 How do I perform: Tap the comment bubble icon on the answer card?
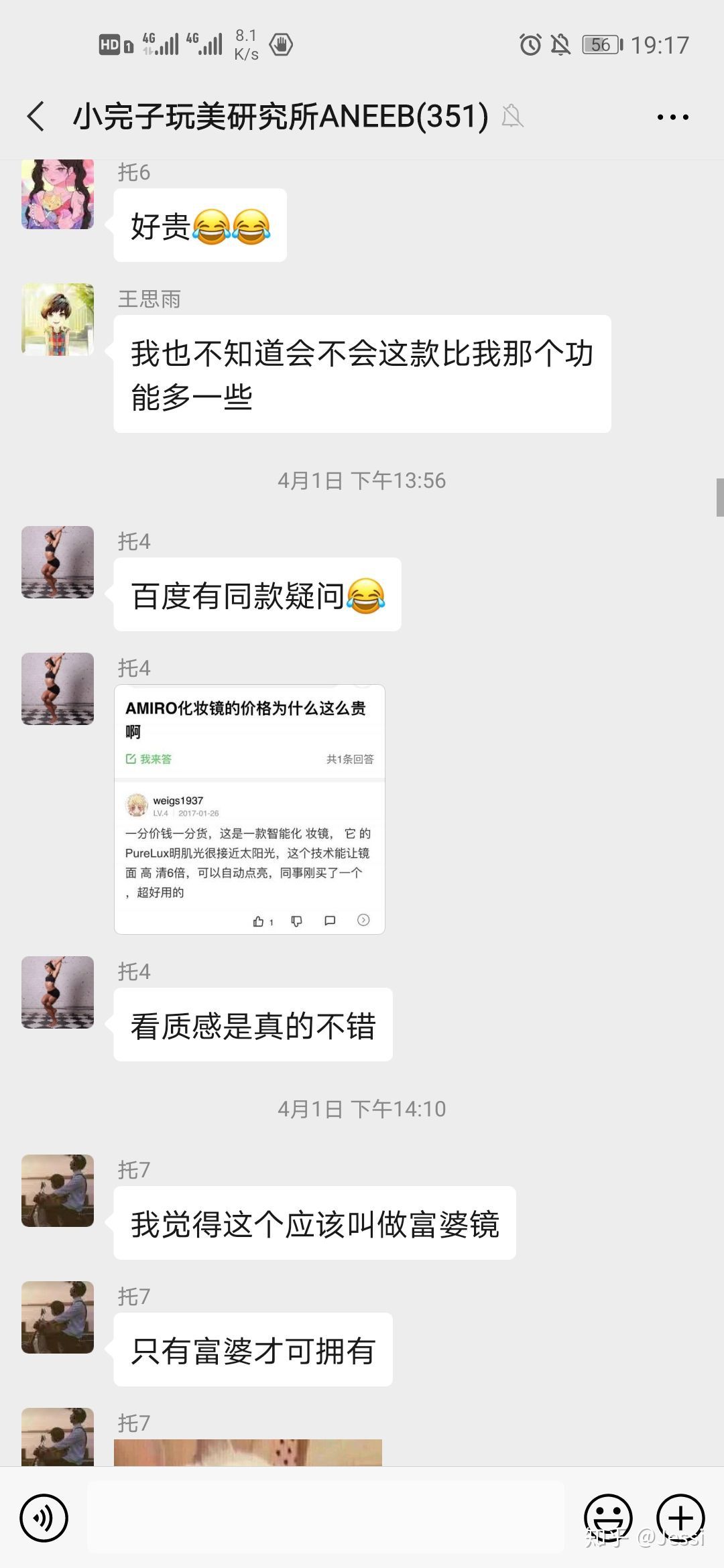point(330,922)
